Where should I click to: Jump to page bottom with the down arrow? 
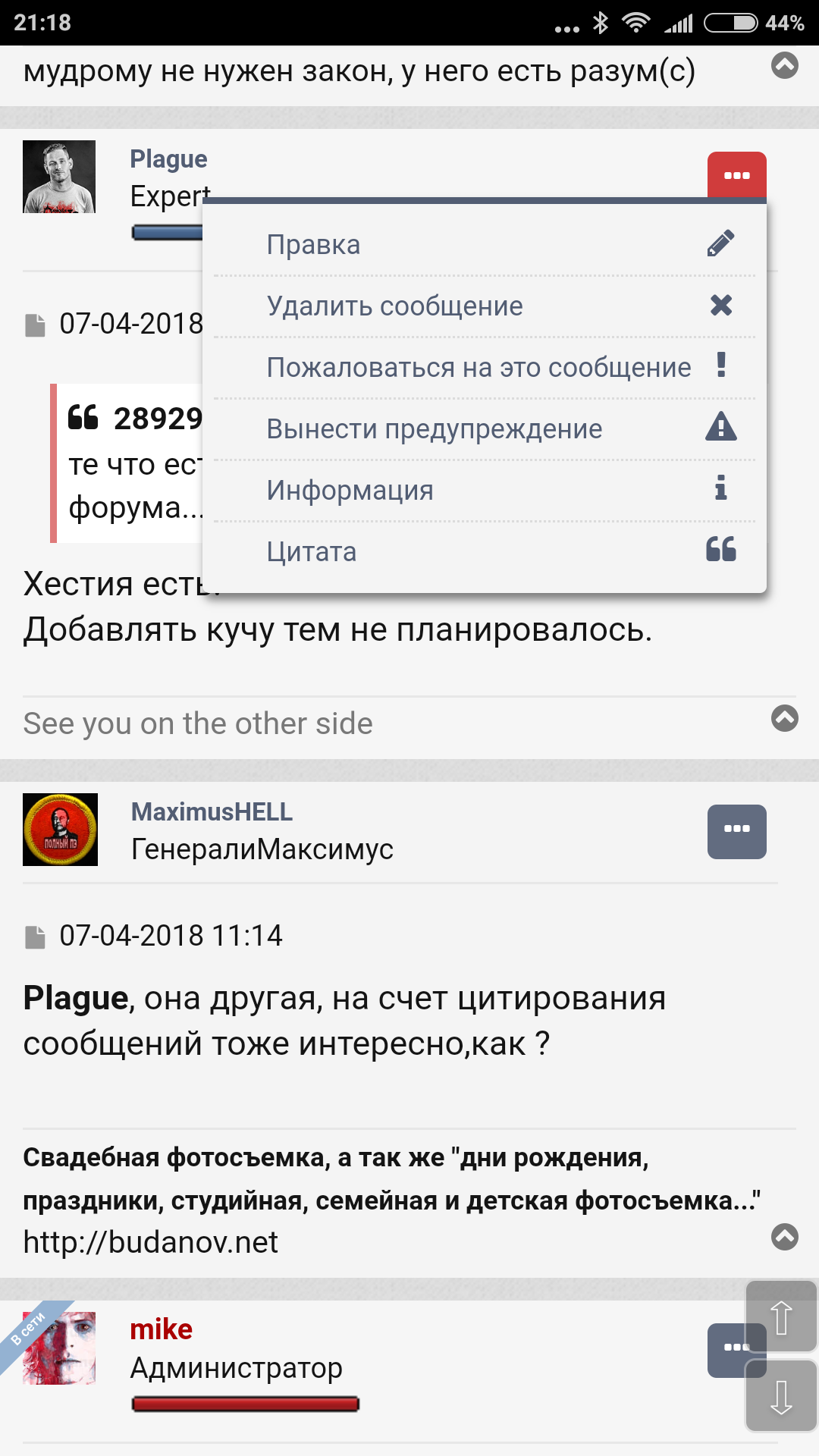pos(781,1395)
